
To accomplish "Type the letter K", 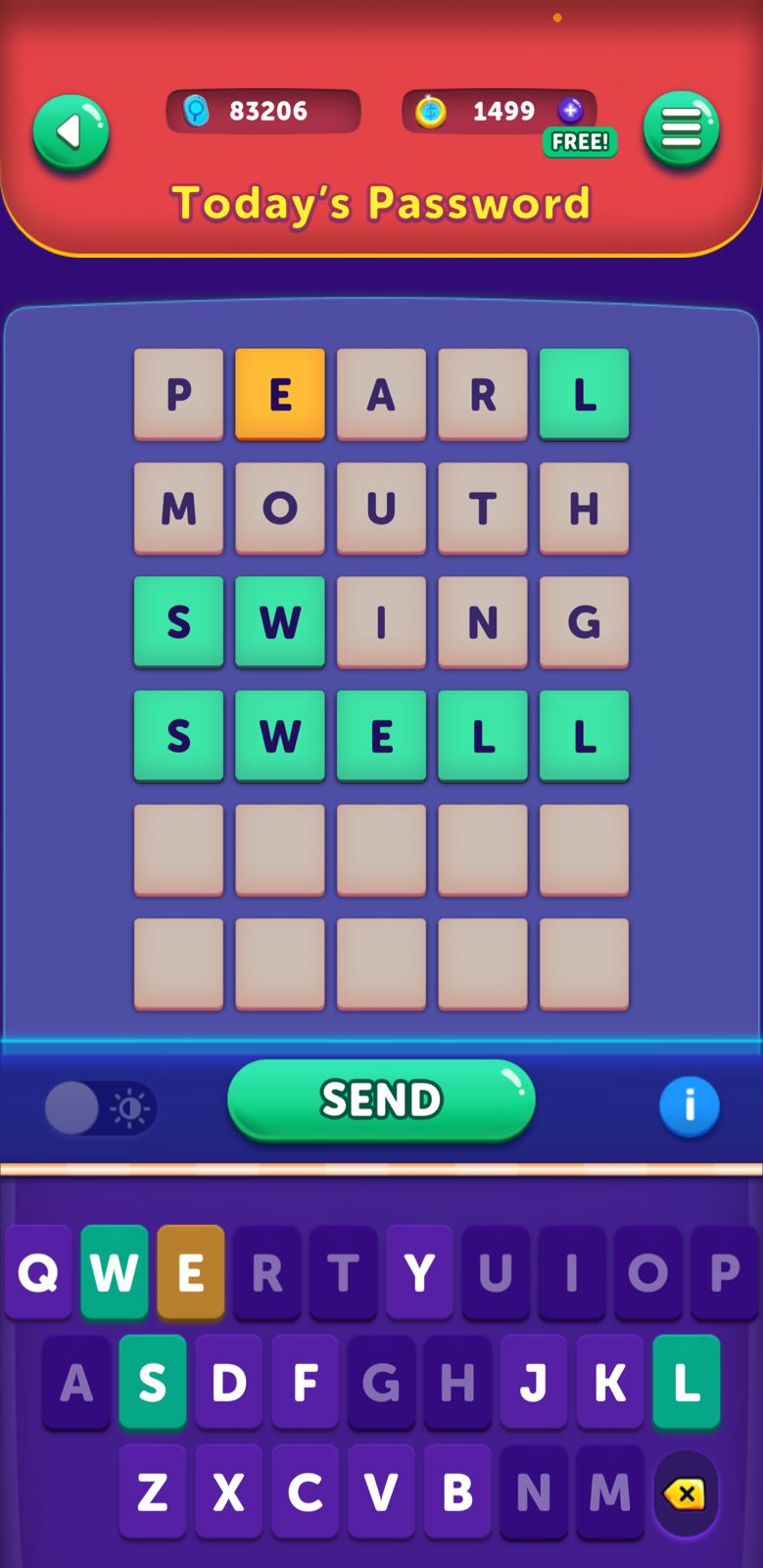I will coord(610,1382).
